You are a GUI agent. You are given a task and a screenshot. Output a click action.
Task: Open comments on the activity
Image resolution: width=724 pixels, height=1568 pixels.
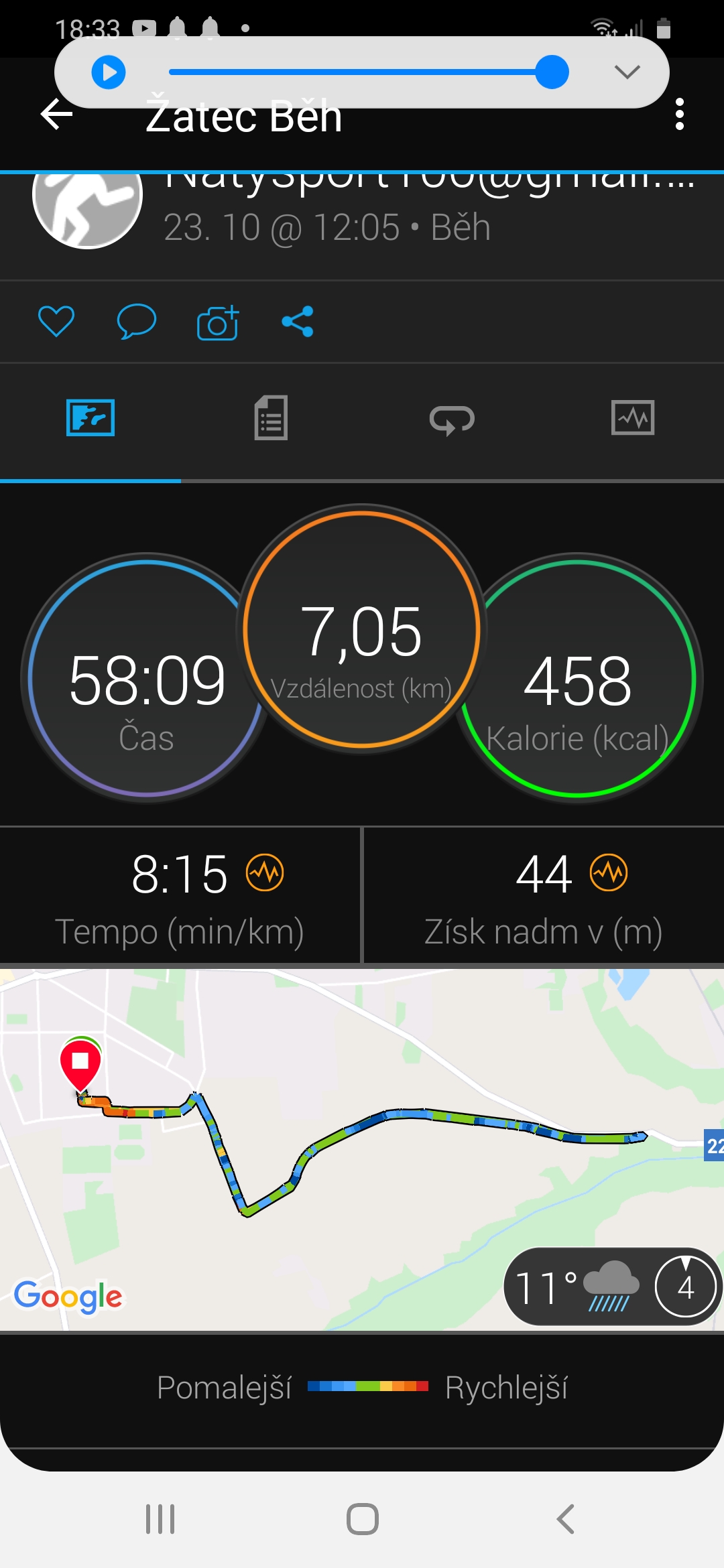pyautogui.click(x=137, y=322)
